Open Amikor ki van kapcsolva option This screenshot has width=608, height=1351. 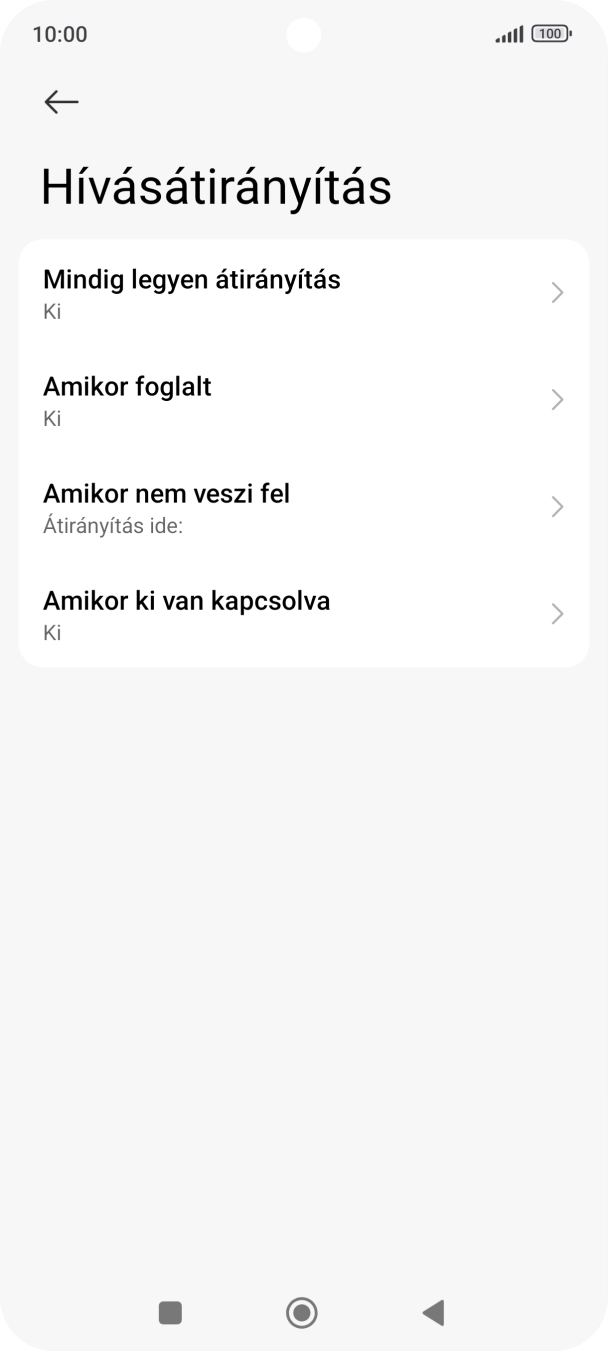tap(304, 614)
